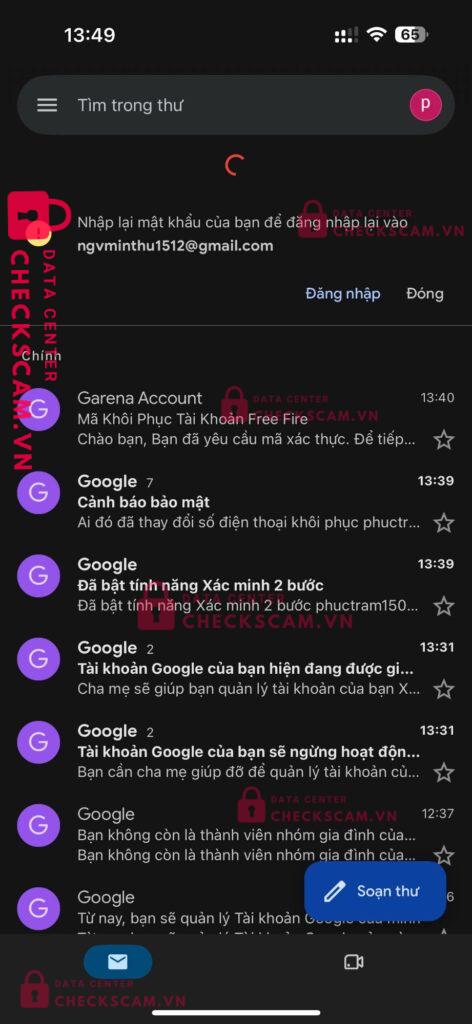Open the hamburger drawer menu

tap(47, 105)
